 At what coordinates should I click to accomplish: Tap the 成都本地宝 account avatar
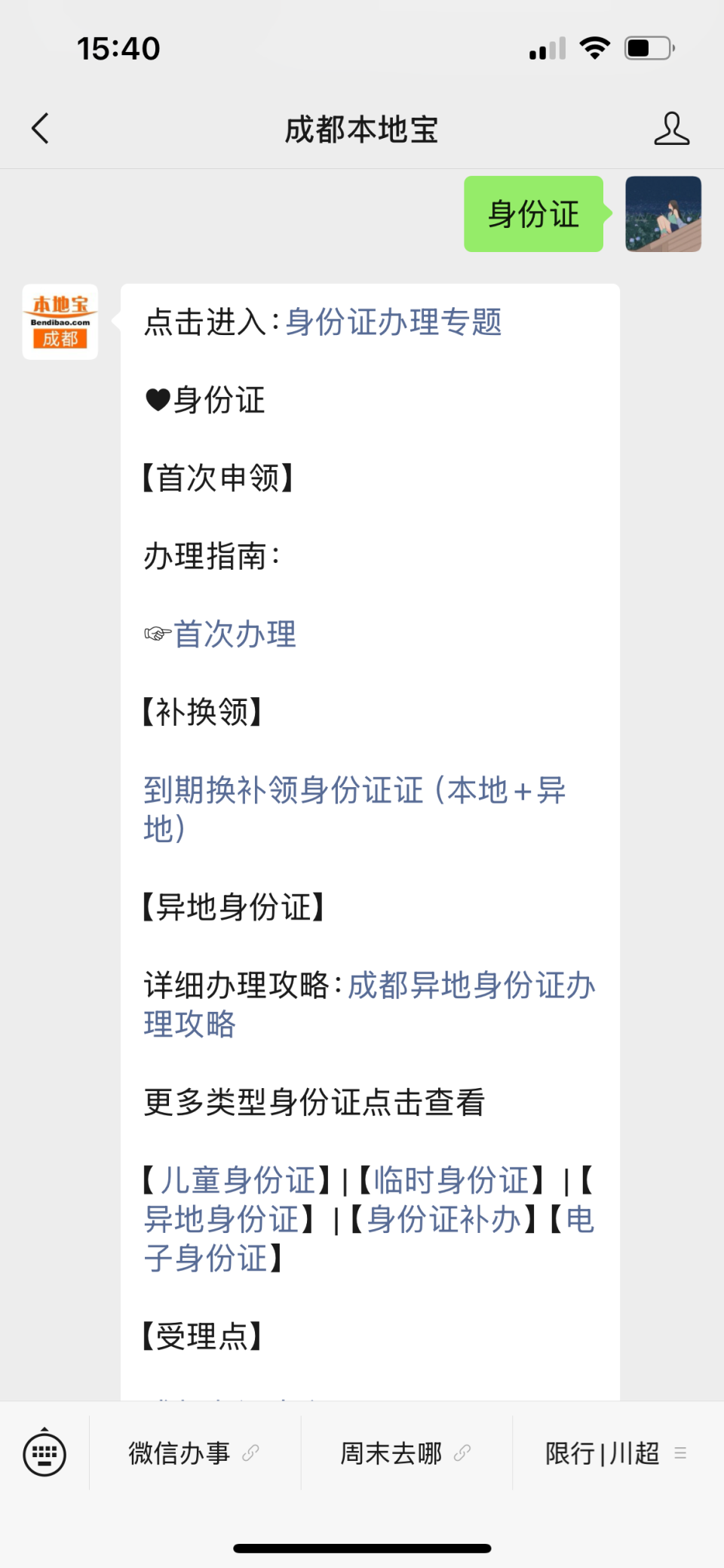click(60, 320)
